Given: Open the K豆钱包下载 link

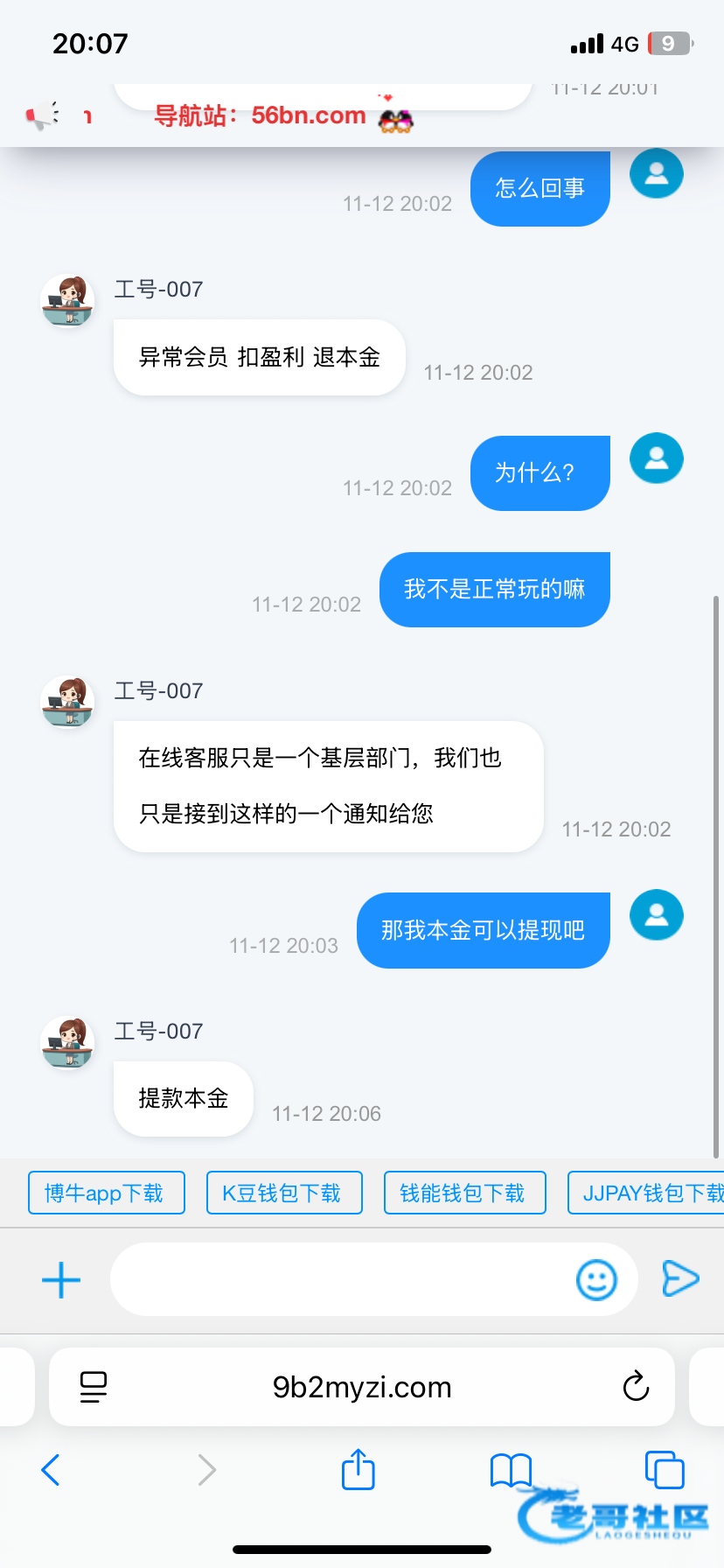Looking at the screenshot, I should pos(284,1193).
